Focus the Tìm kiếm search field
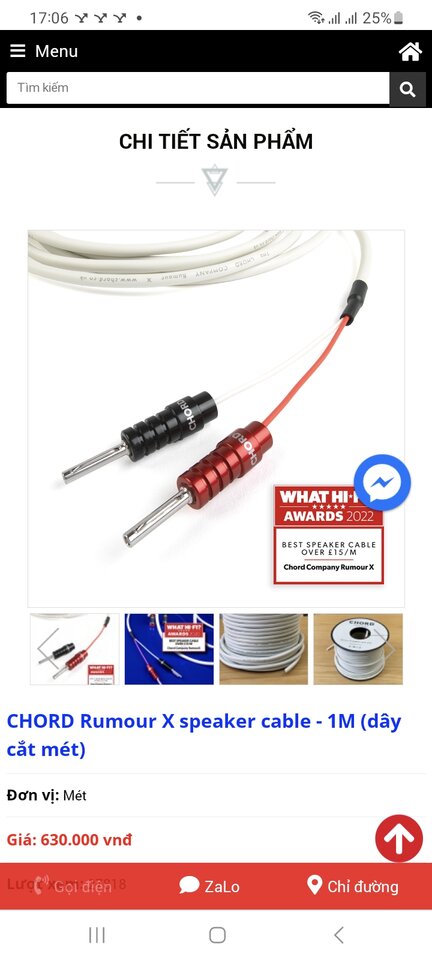The image size is (432, 960). coord(198,88)
